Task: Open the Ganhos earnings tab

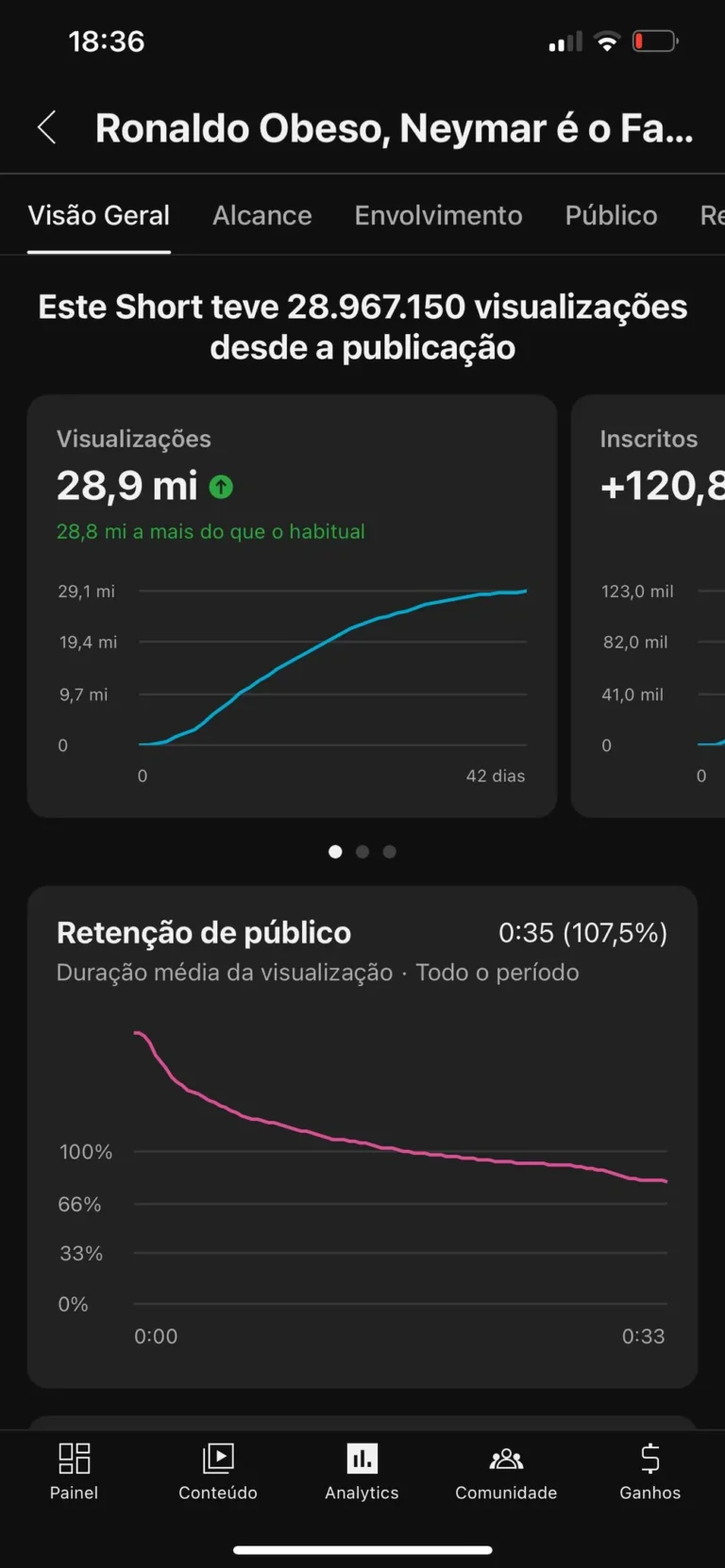Action: point(649,1470)
